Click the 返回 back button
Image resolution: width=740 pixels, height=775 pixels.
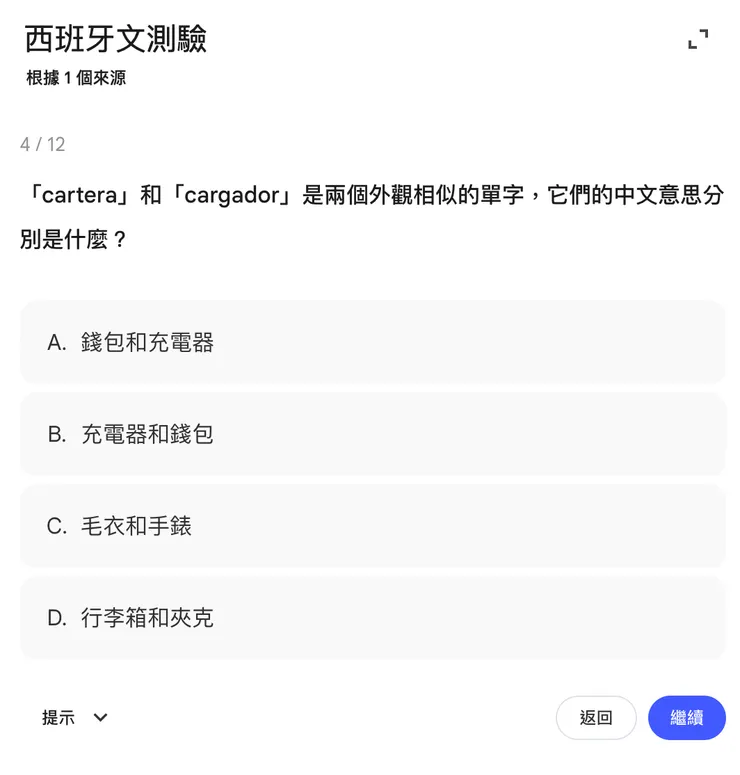coord(596,718)
